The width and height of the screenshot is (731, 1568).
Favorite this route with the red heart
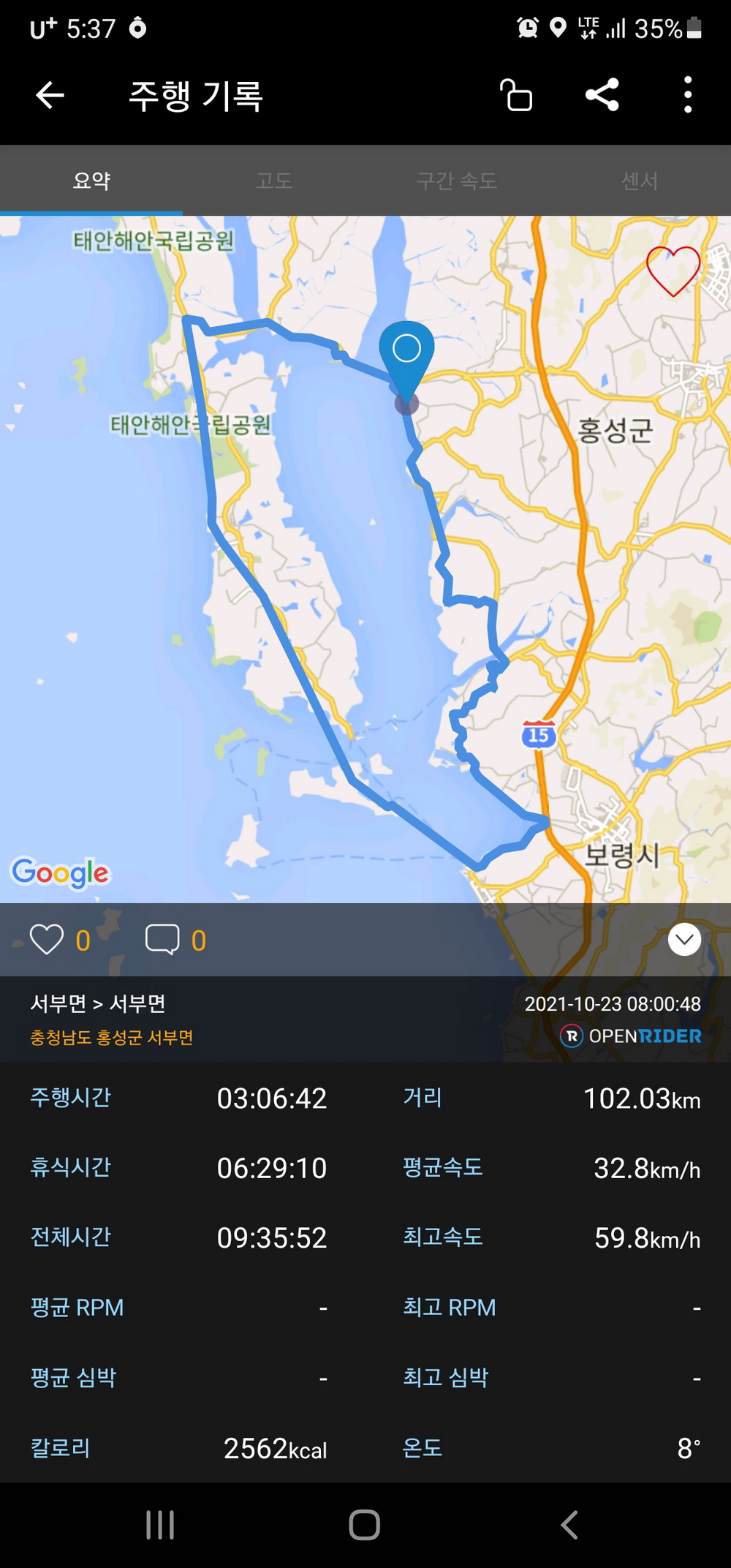673,271
